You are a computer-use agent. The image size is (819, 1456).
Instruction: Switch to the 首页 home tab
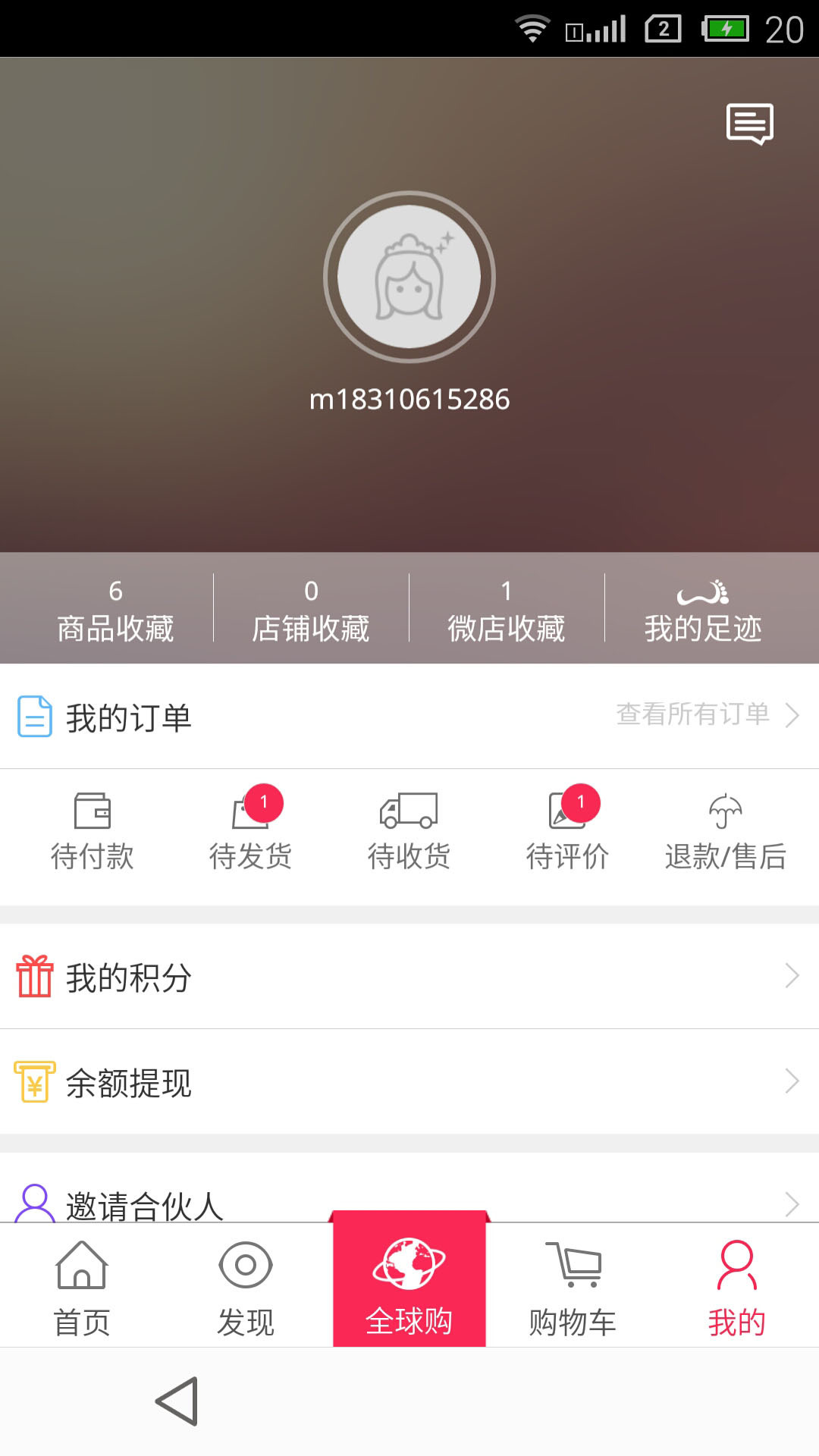click(x=82, y=1288)
